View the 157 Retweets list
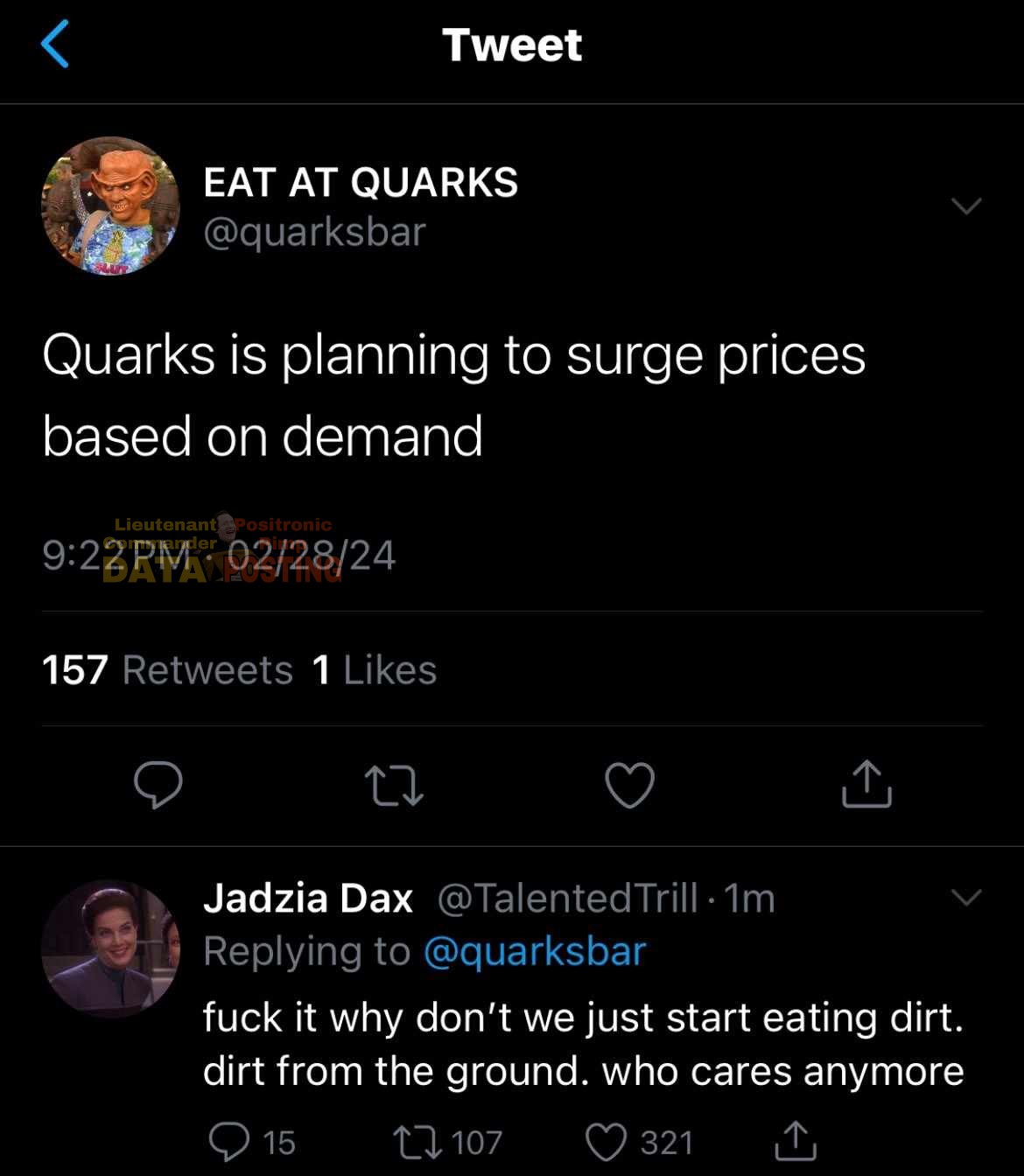The height and width of the screenshot is (1176, 1024). (167, 670)
